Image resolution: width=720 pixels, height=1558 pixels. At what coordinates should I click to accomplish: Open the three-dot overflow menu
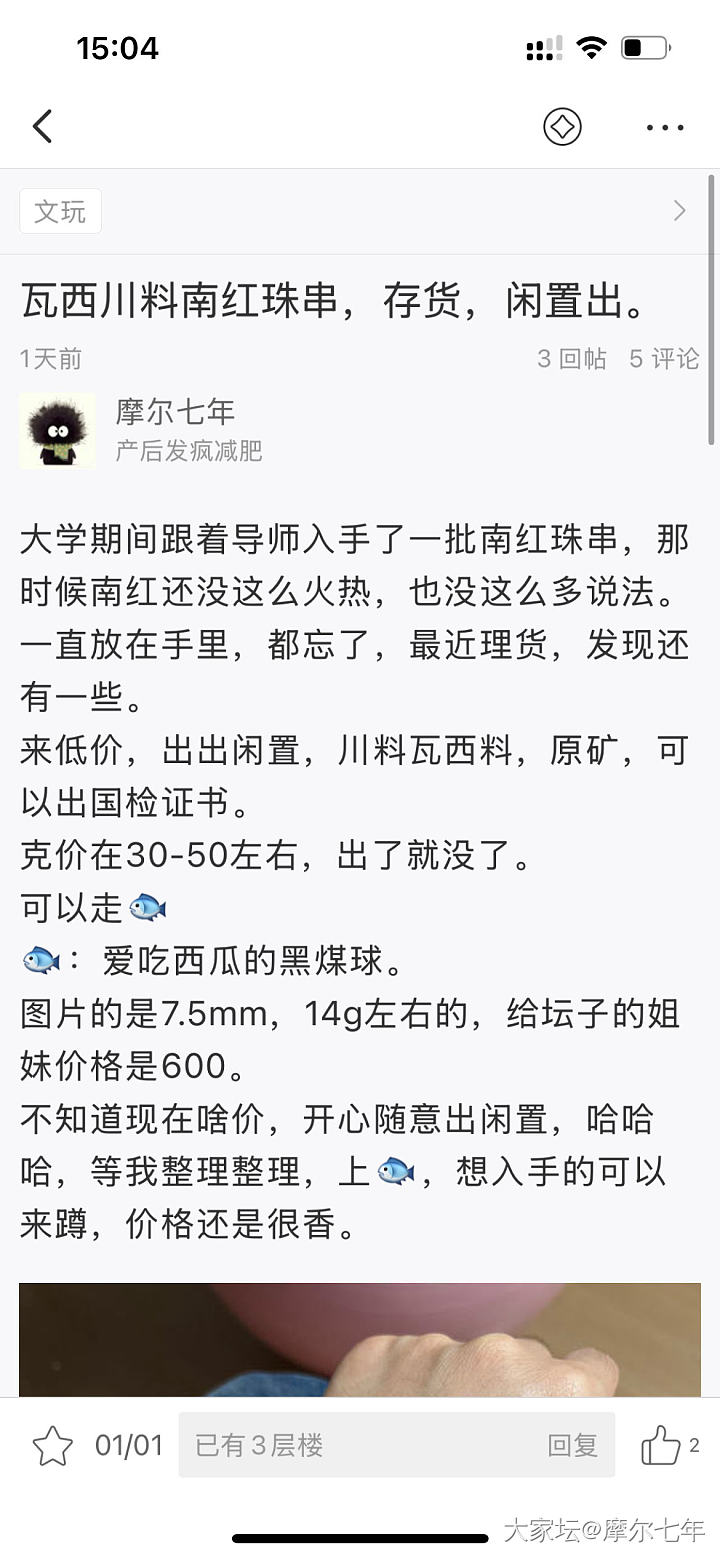click(x=665, y=127)
